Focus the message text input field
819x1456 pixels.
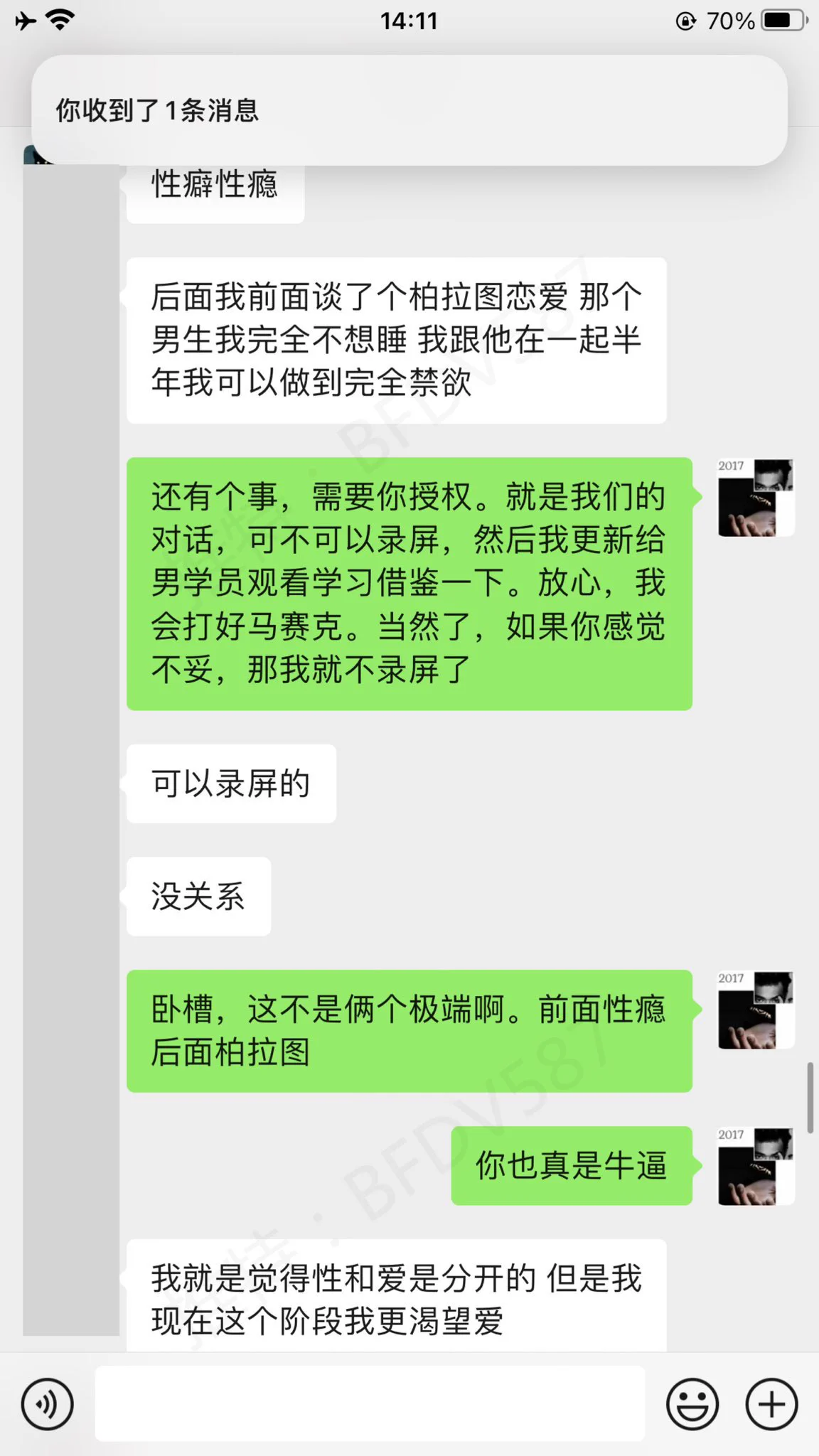[370, 1404]
